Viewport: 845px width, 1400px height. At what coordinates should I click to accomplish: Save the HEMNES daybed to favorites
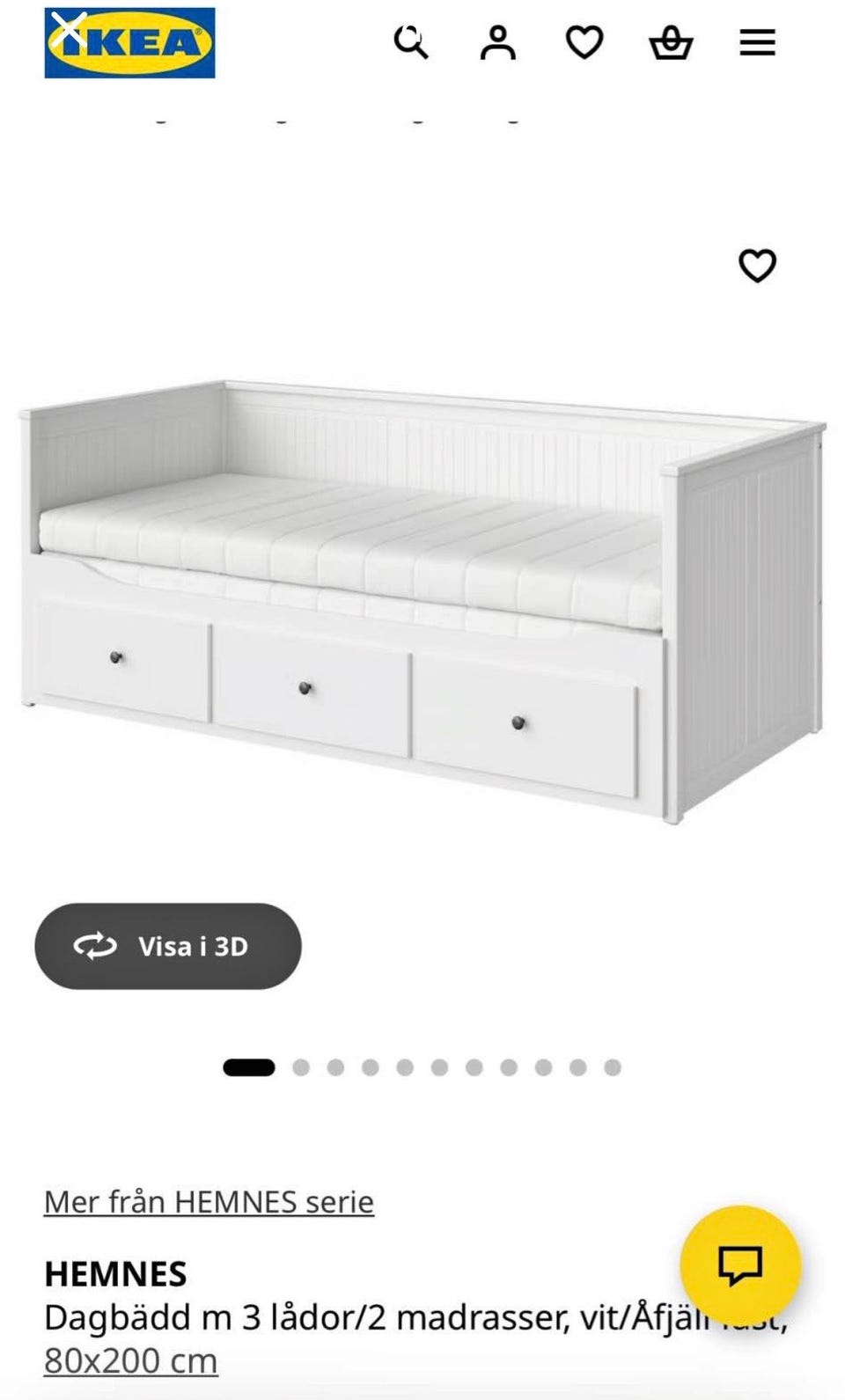coord(757,266)
